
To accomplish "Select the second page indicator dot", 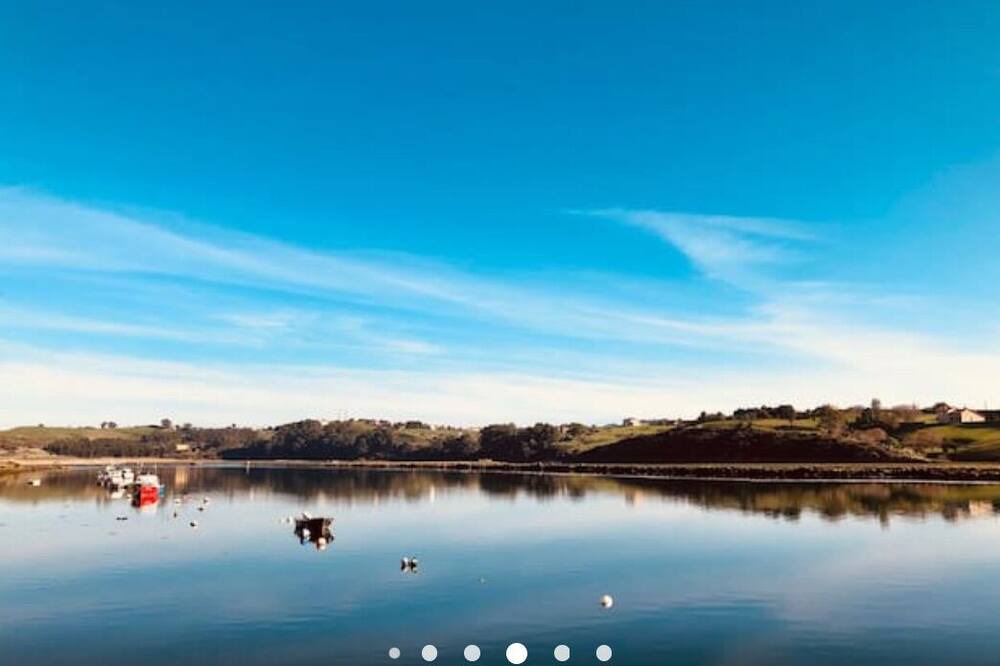I will click(429, 653).
